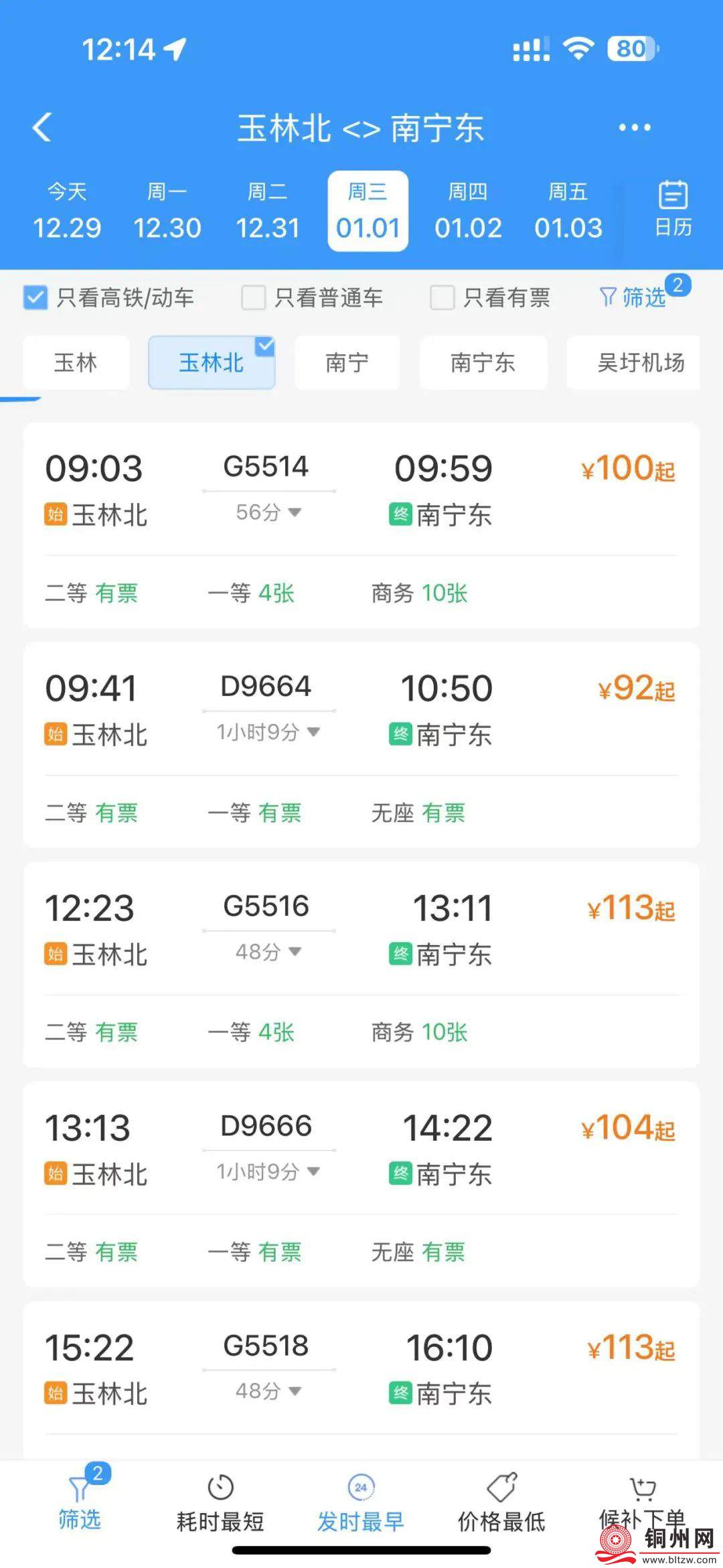Viewport: 723px width, 1568px height.
Task: Select date 周四 01.02
Action: coord(468,212)
